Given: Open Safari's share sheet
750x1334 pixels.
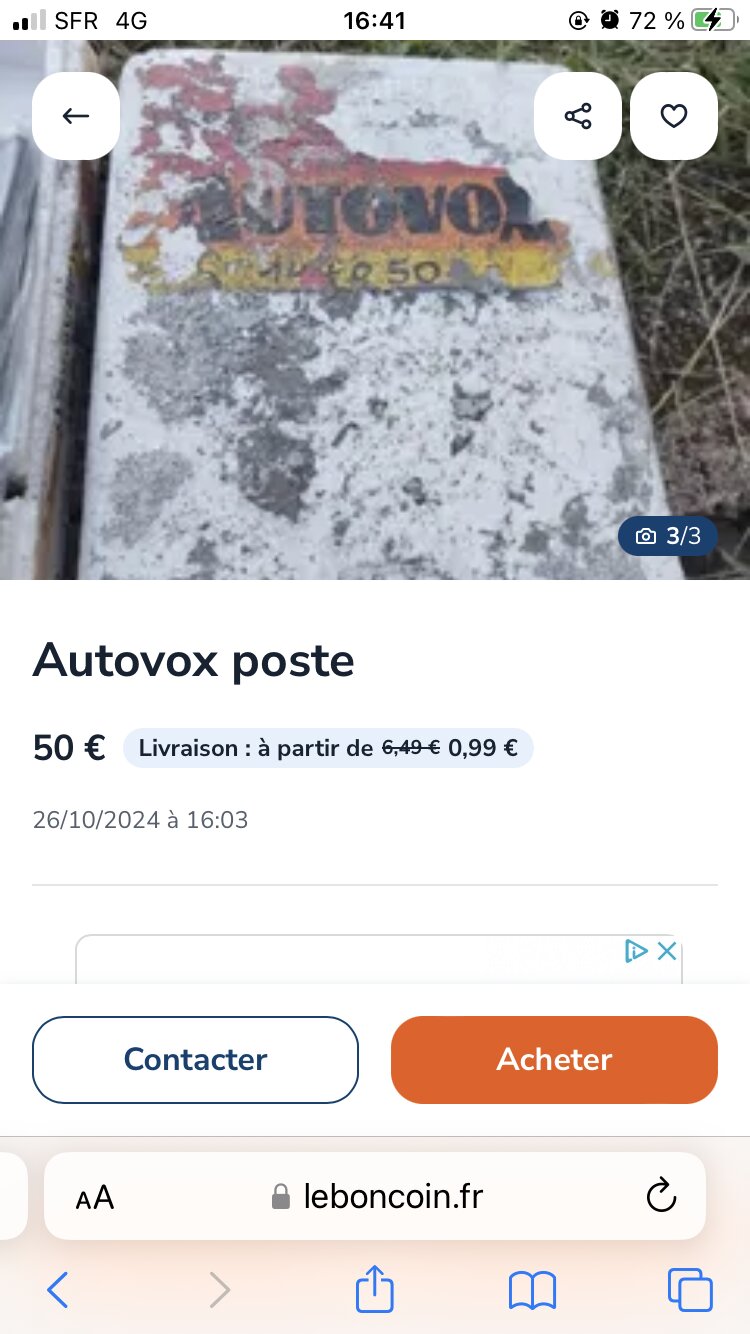Looking at the screenshot, I should (x=375, y=1289).
